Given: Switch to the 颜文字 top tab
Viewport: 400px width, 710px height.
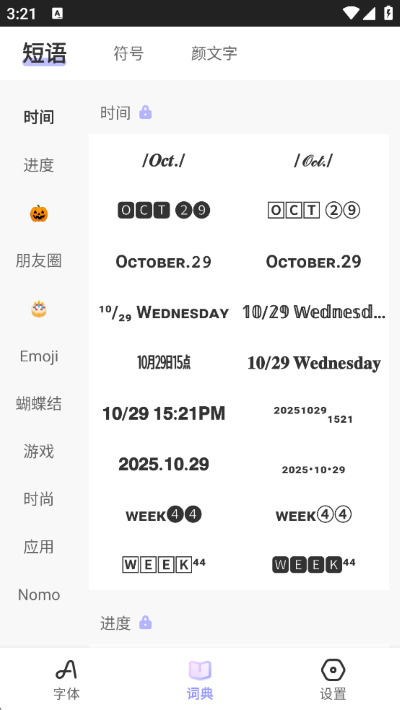Looking at the screenshot, I should (214, 53).
